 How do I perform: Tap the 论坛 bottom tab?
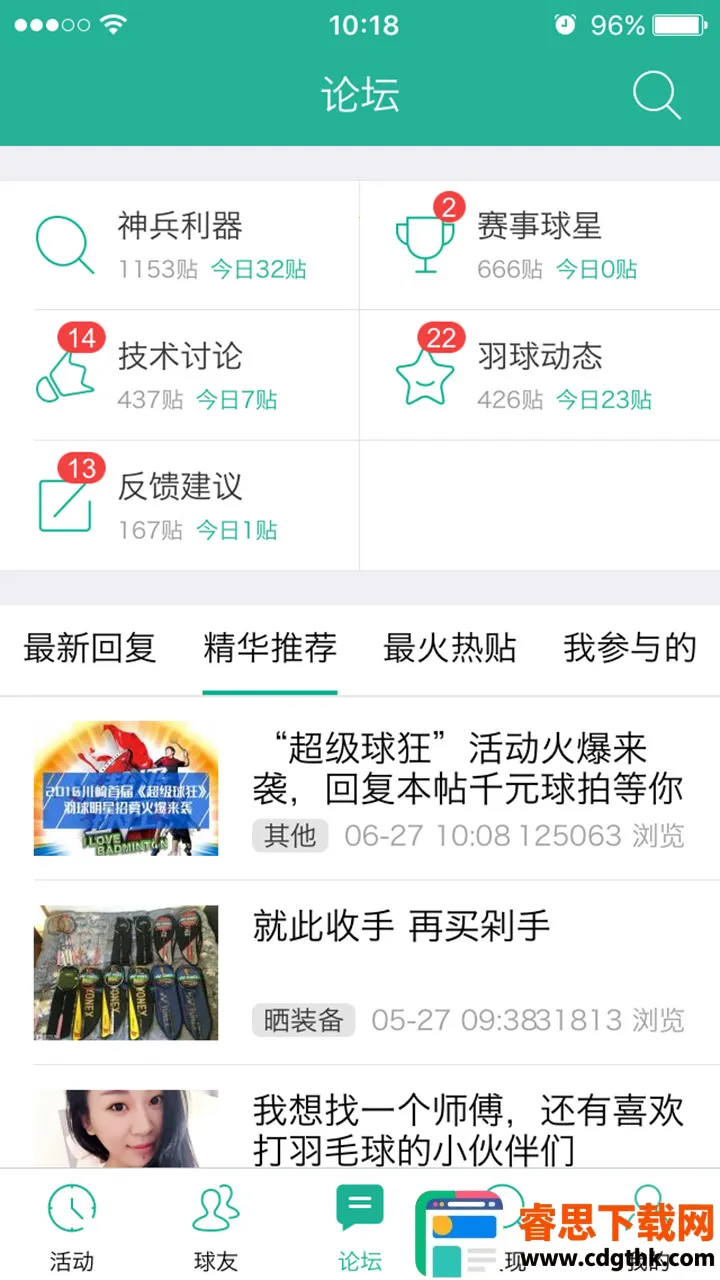[x=360, y=1225]
